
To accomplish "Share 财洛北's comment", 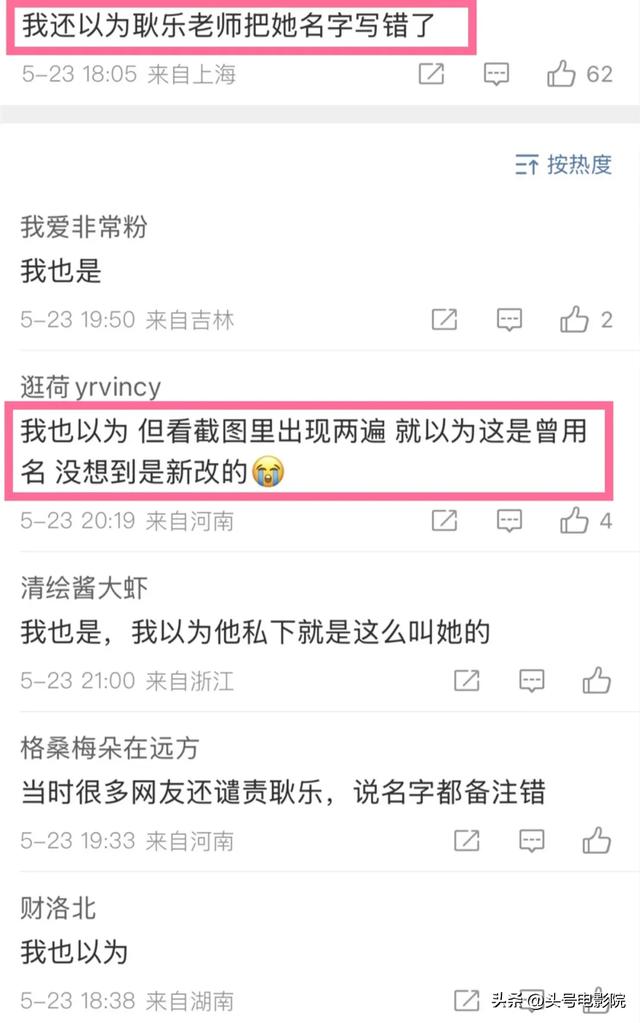I will 467,1000.
